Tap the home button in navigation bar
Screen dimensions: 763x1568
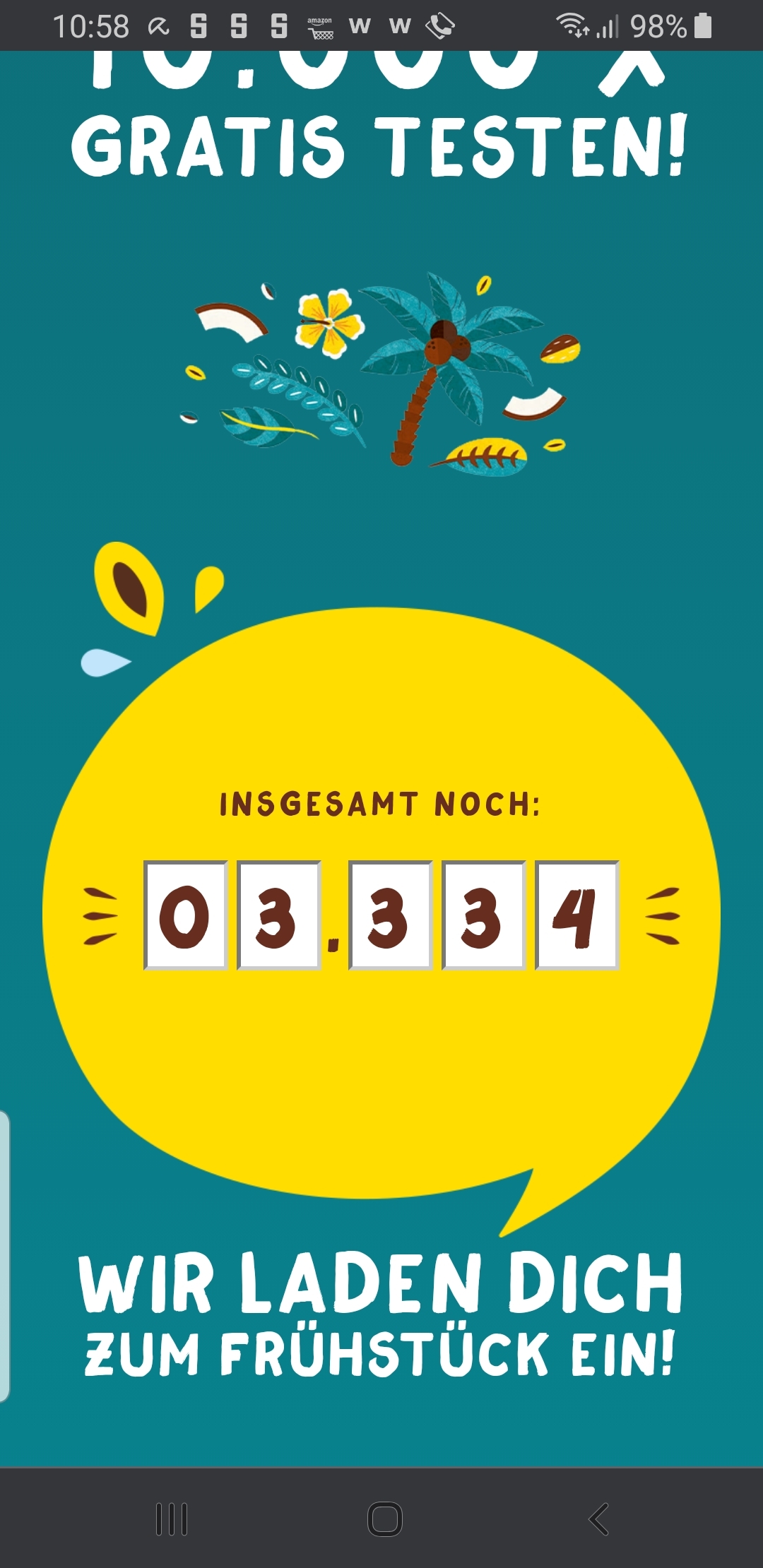[x=385, y=1519]
